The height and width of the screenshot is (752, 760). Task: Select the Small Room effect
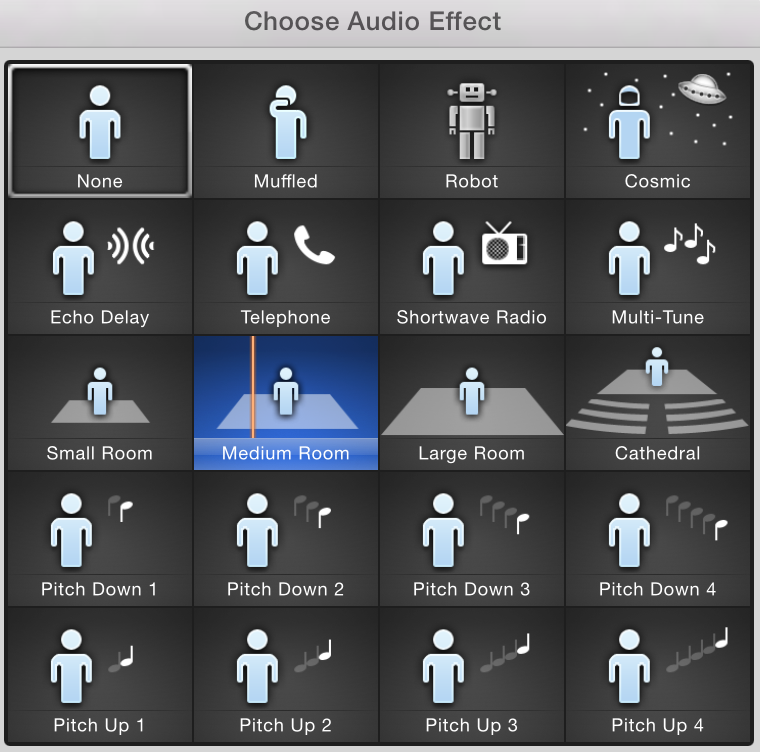coord(100,402)
